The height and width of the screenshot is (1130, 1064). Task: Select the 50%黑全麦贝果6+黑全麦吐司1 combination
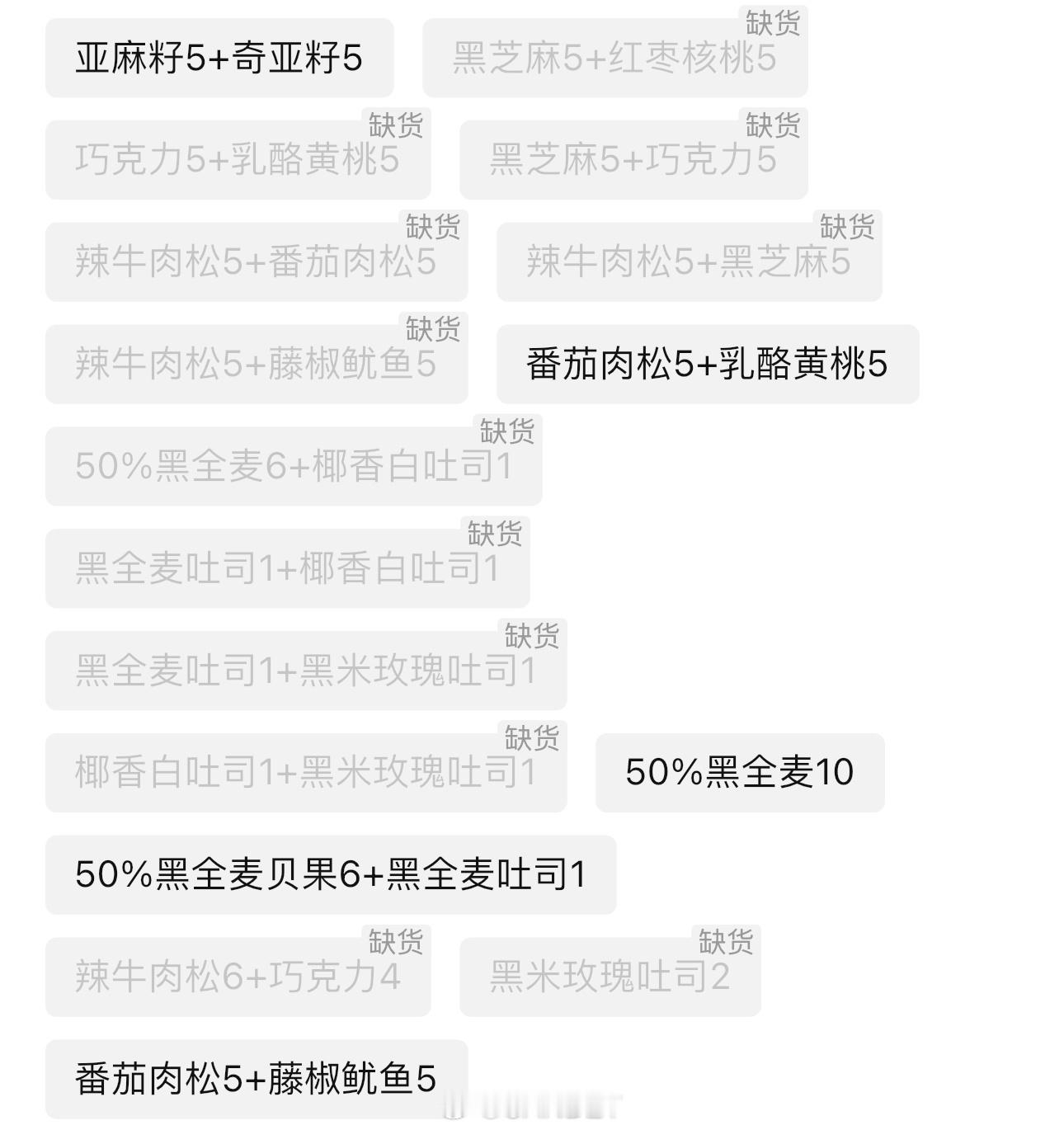point(332,874)
